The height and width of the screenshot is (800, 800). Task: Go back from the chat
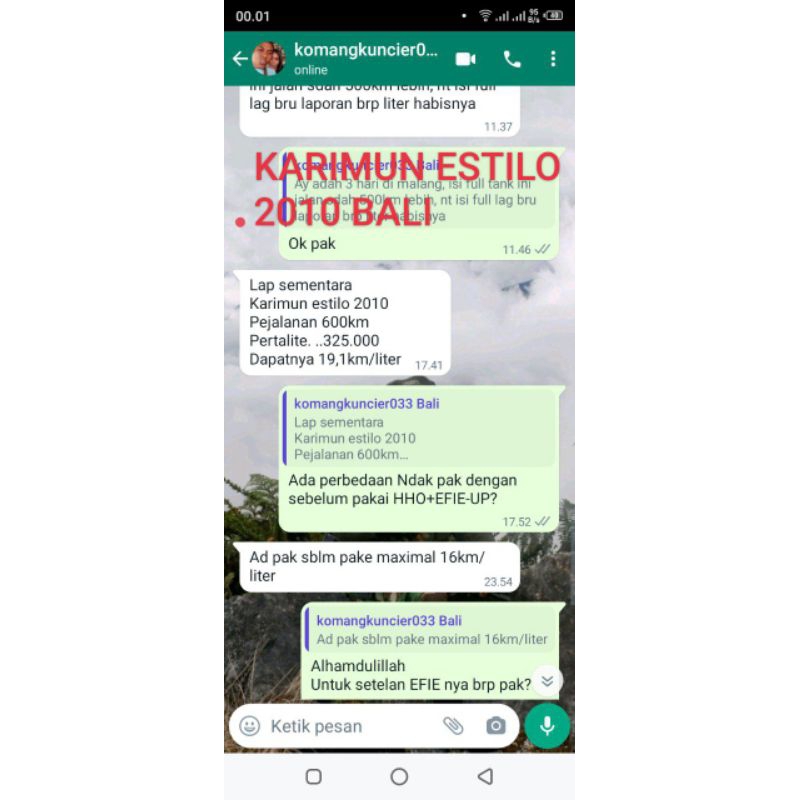[x=239, y=59]
